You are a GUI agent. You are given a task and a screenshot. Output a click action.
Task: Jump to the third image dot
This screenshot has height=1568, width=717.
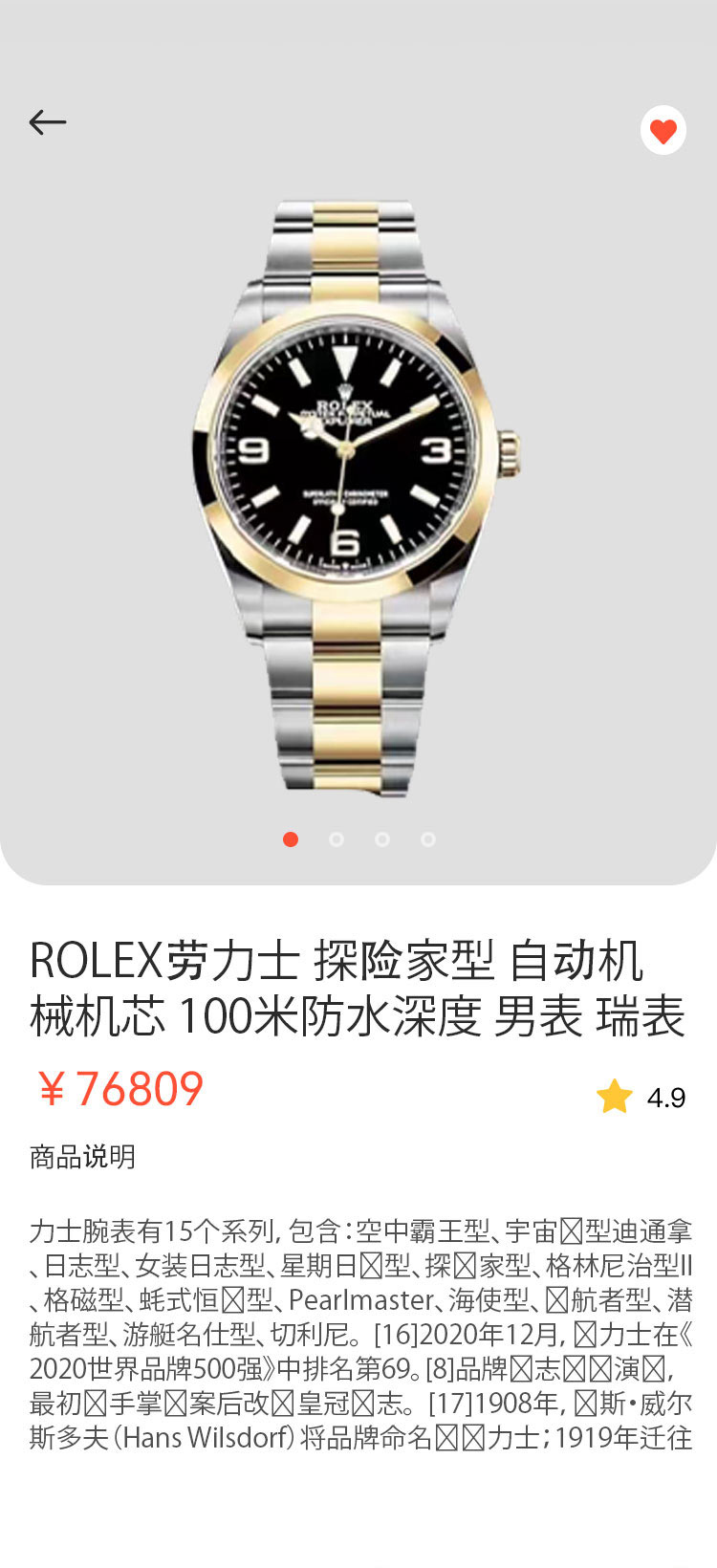pyautogui.click(x=382, y=839)
